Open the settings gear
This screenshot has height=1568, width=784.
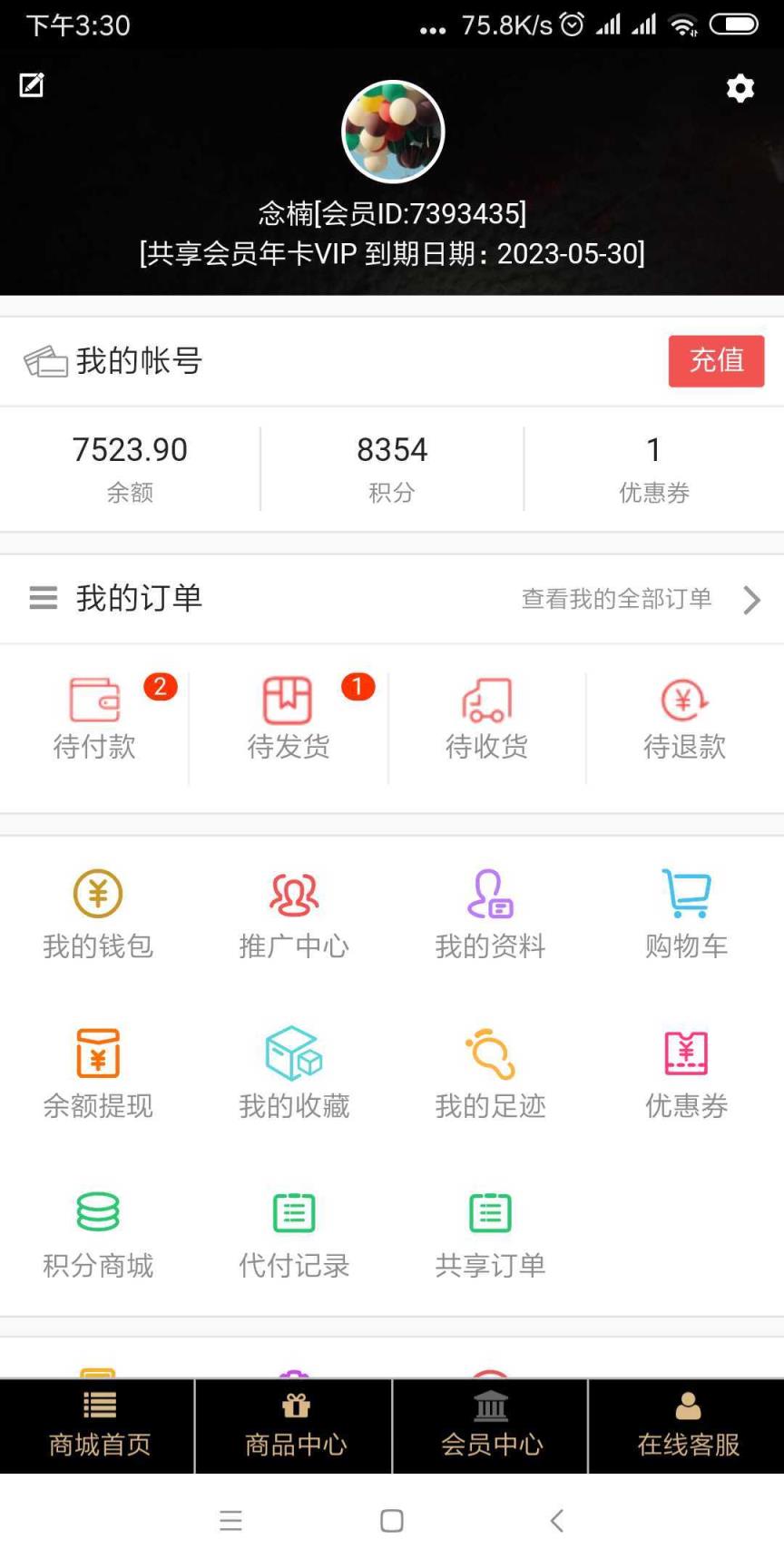tap(740, 88)
